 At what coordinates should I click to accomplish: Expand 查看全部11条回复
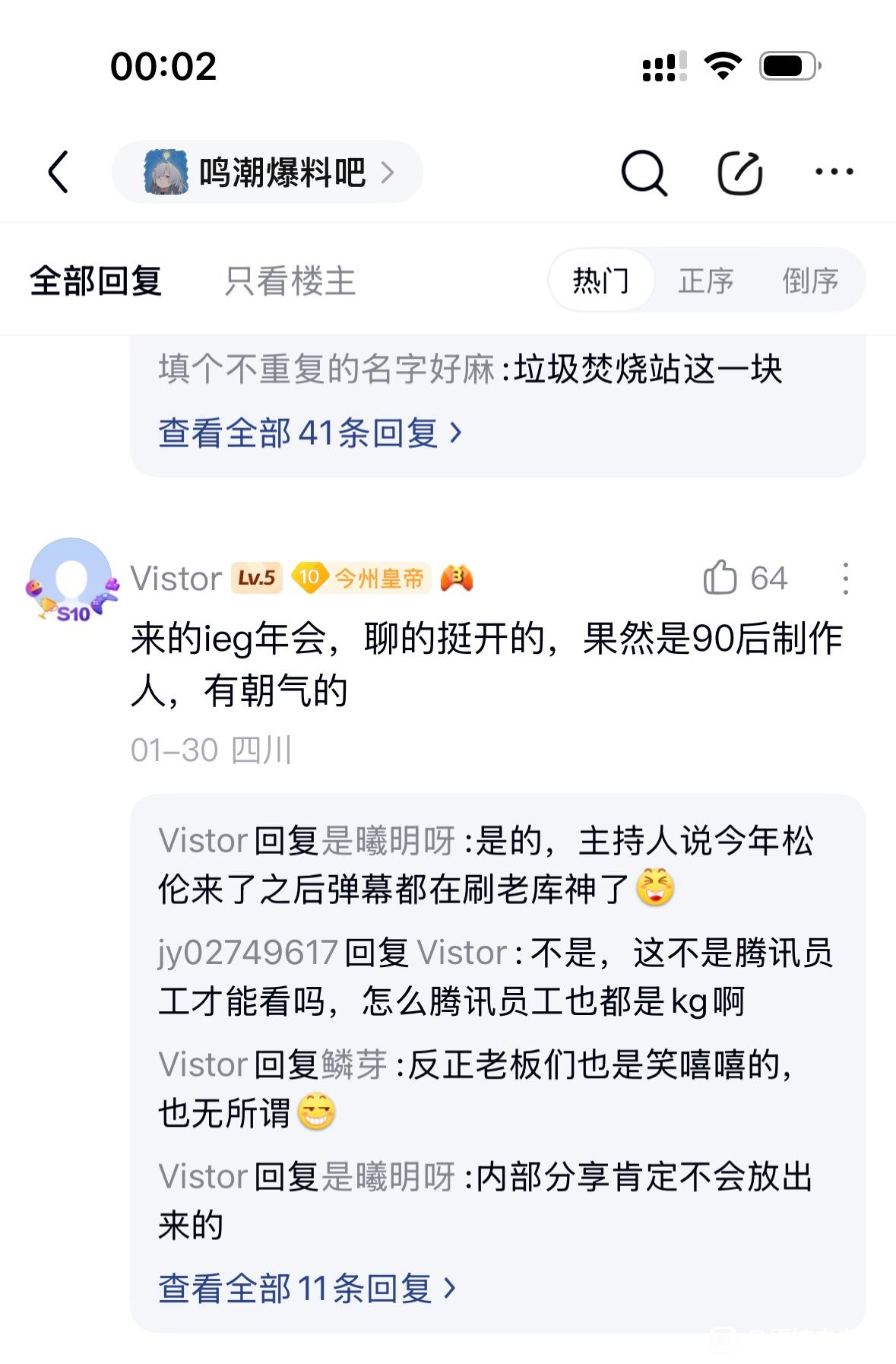pos(306,1289)
